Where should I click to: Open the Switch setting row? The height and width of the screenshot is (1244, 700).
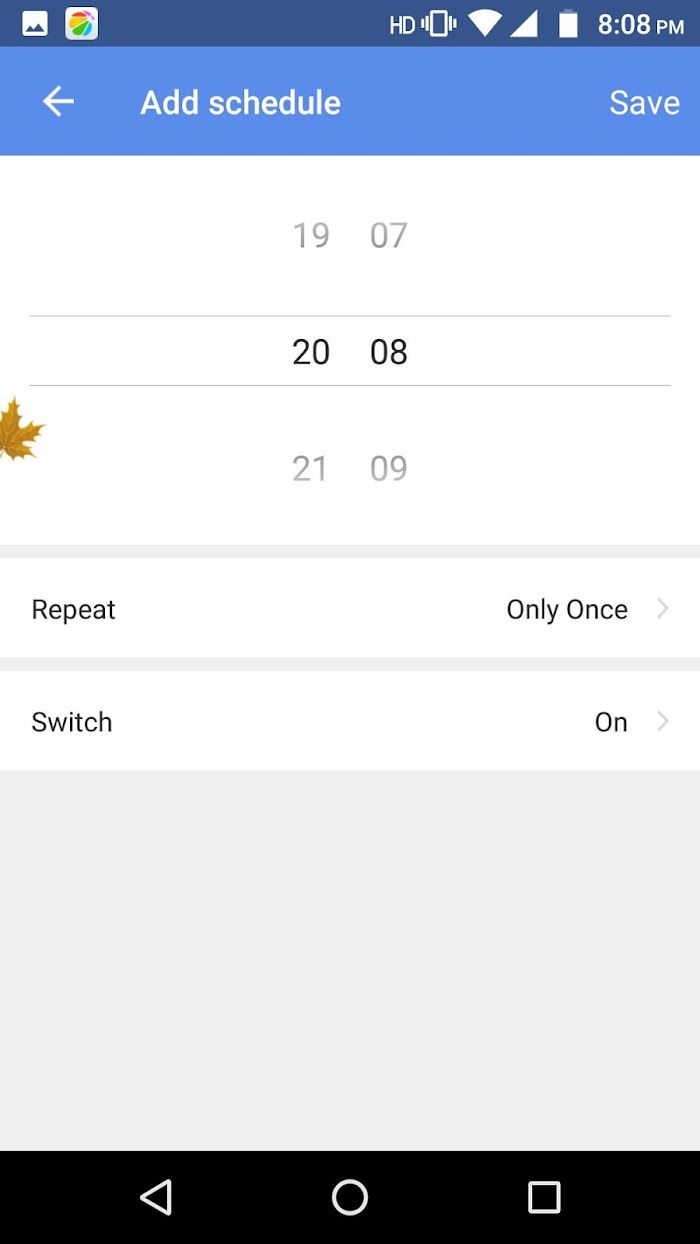(x=350, y=721)
